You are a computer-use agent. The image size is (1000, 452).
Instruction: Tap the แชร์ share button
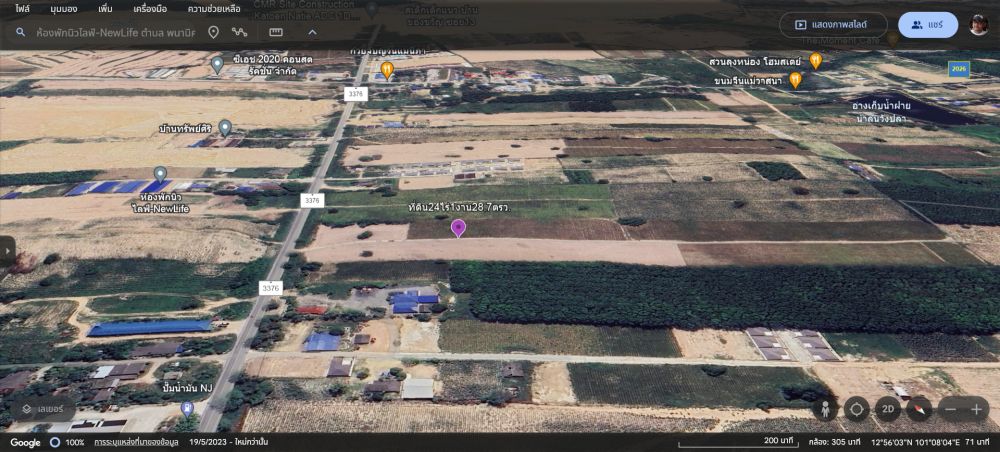click(928, 25)
